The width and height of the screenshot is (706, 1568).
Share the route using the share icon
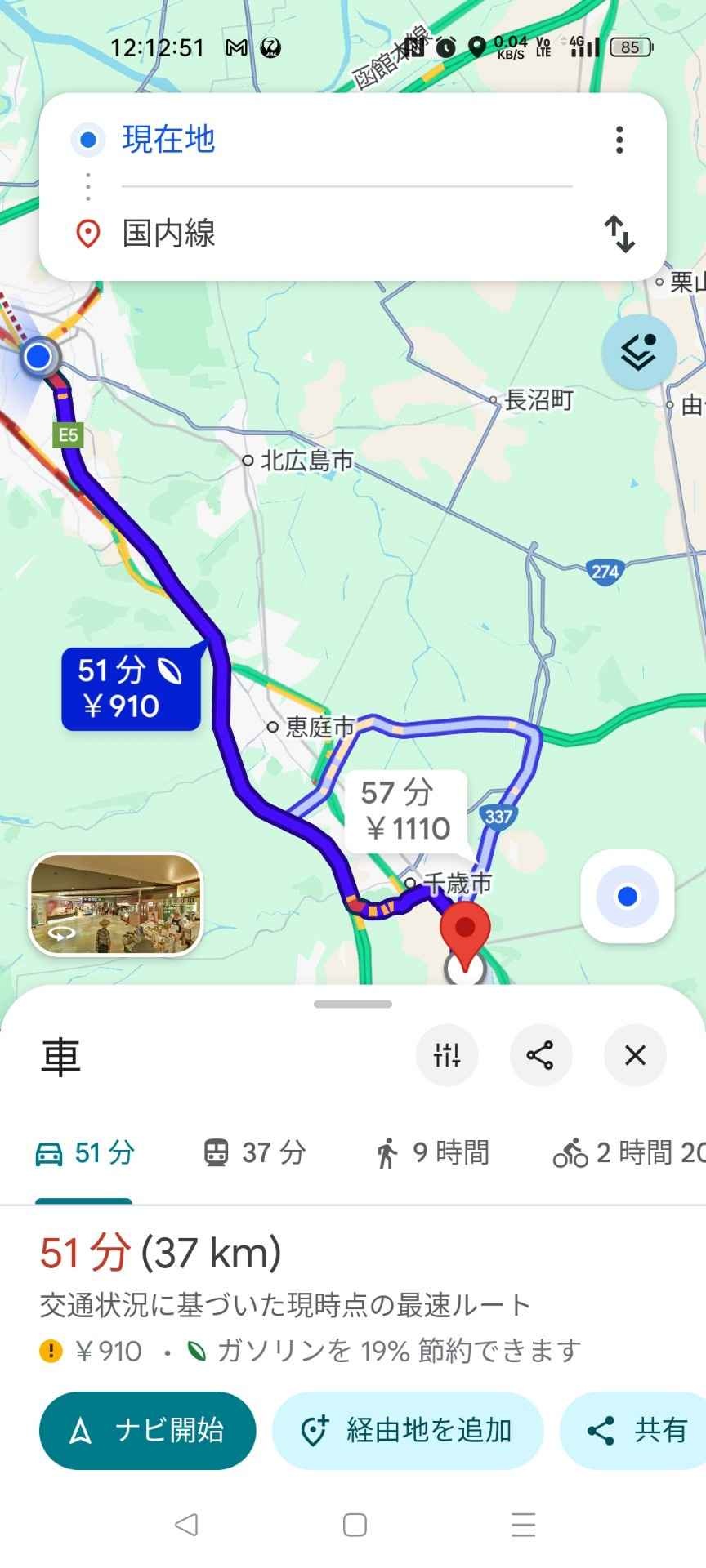point(541,1055)
